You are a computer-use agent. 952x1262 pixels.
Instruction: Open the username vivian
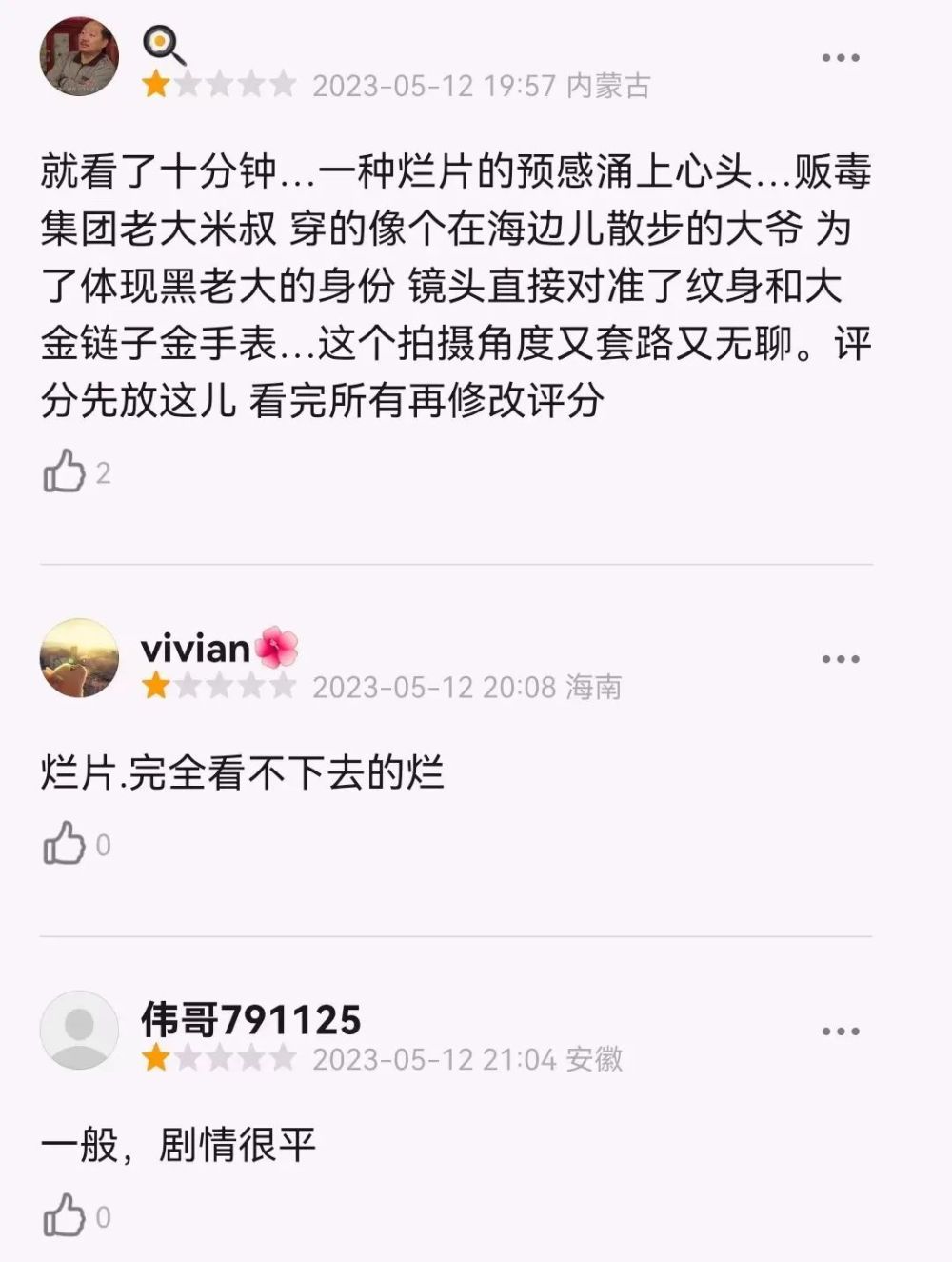point(195,649)
